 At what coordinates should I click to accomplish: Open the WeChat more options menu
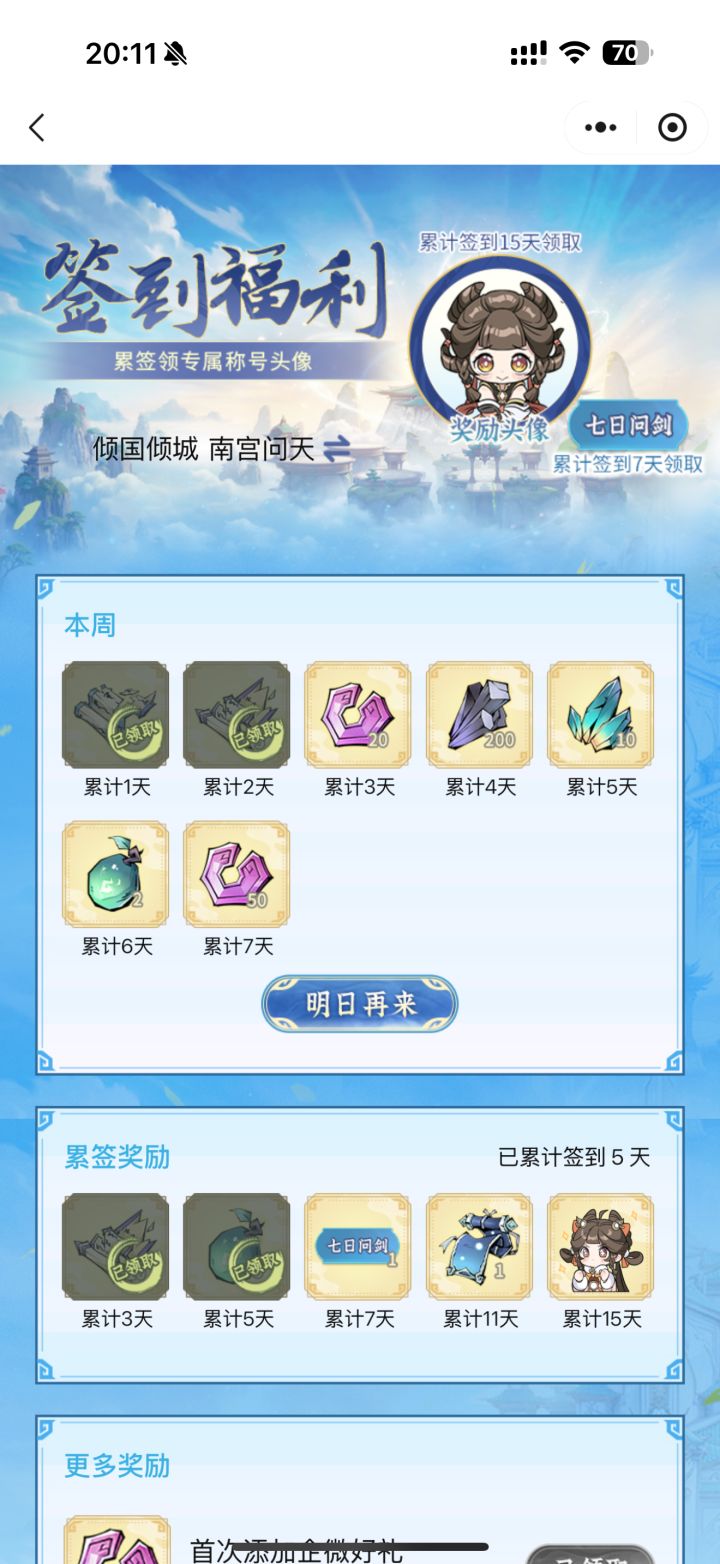click(x=599, y=128)
